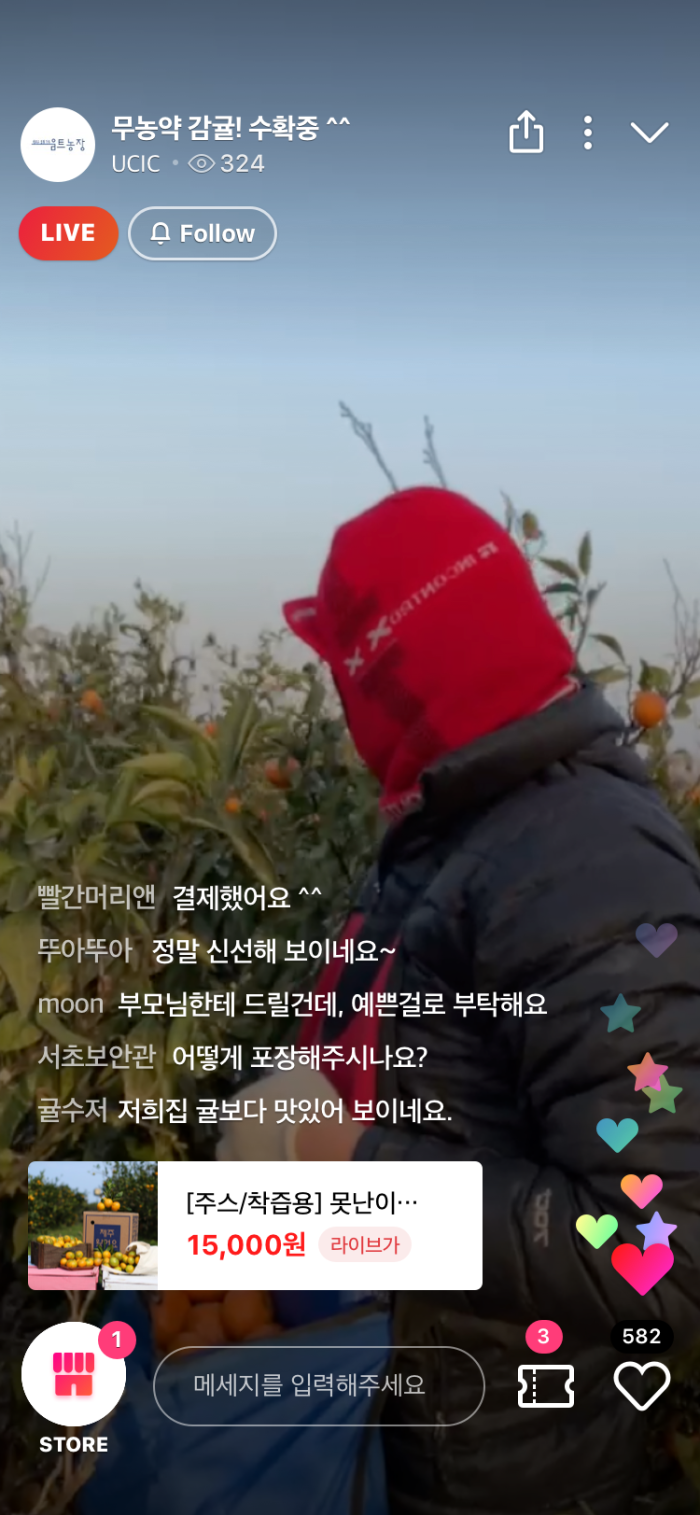This screenshot has height=1515, width=700.
Task: Open the channel profile avatar
Action: 57,144
